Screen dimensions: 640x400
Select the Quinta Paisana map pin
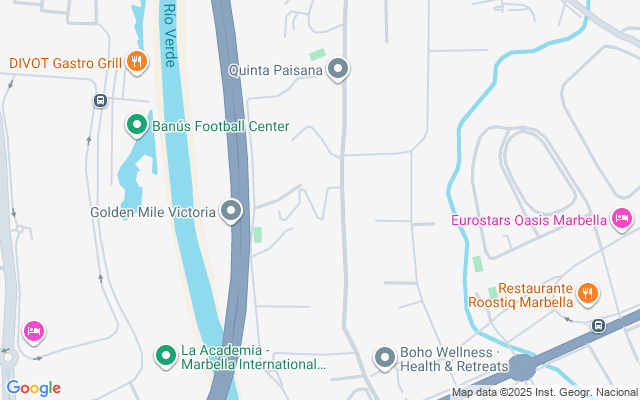point(339,70)
